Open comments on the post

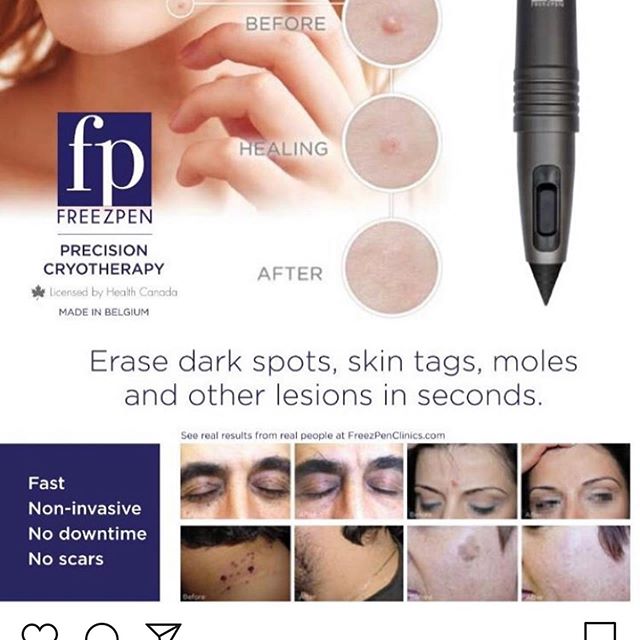coord(101,633)
